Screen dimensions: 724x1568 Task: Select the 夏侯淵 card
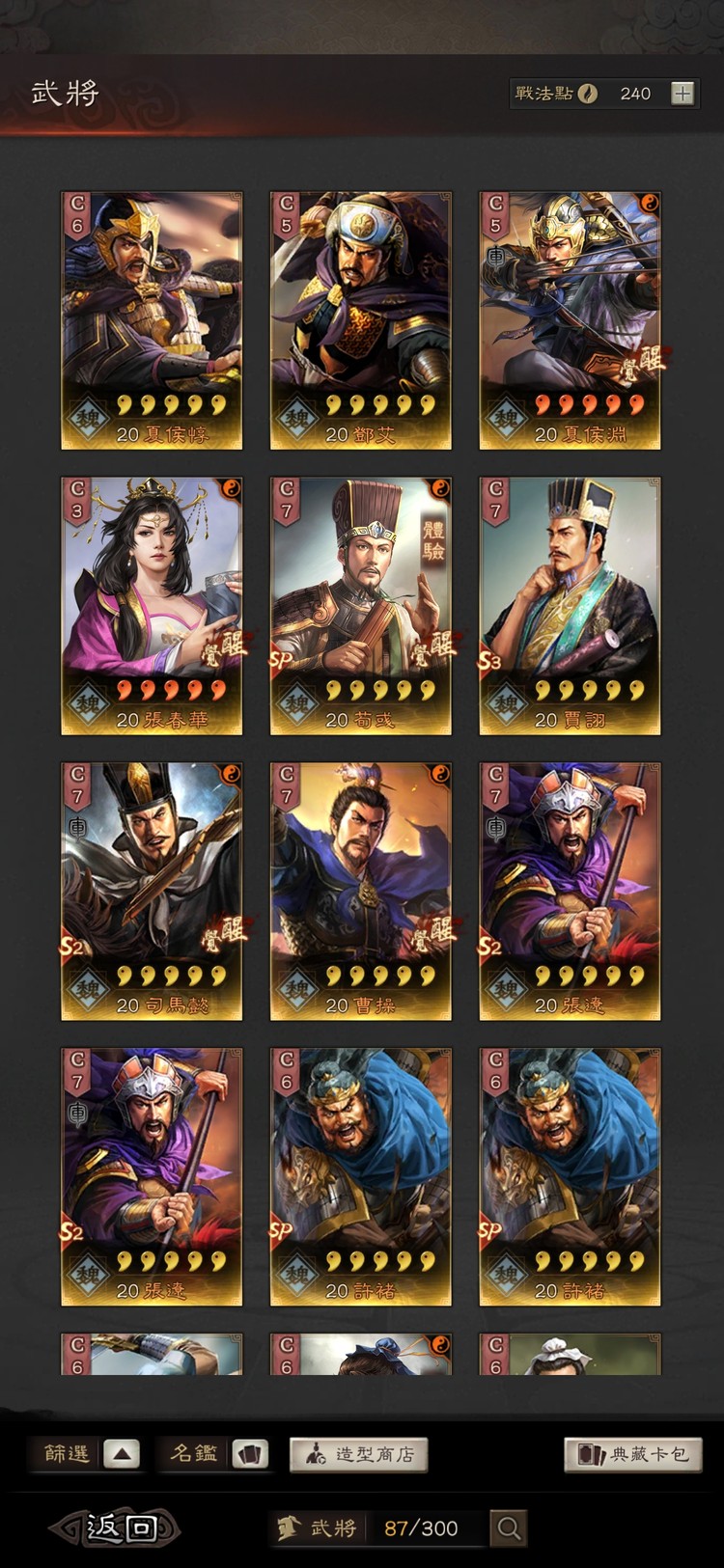pos(570,320)
